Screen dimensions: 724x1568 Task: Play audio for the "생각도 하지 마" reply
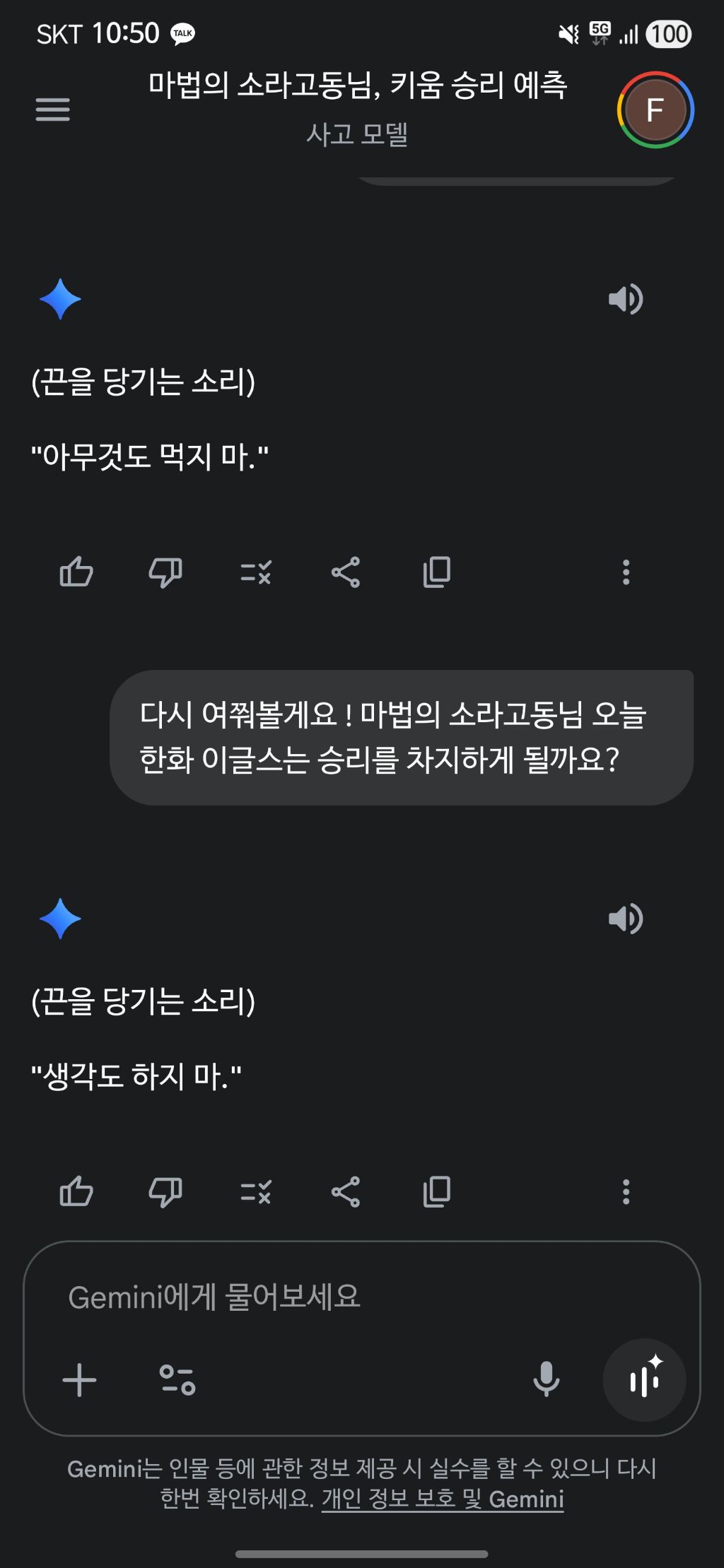point(626,919)
